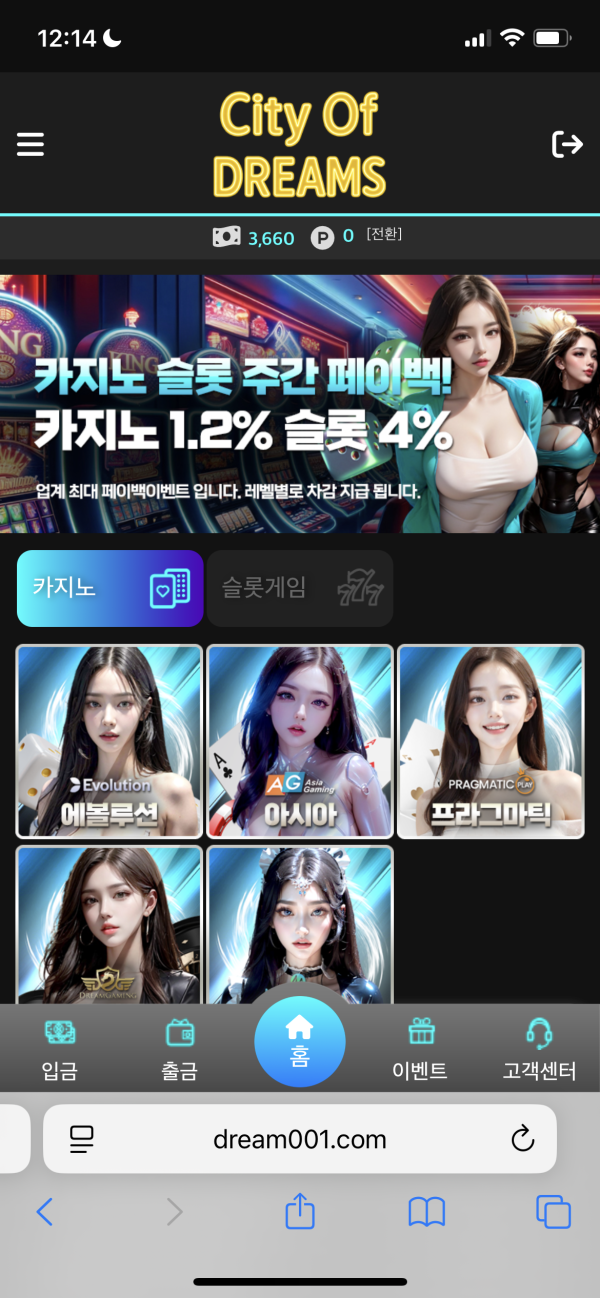Show Safari open tabs
The height and width of the screenshot is (1298, 600).
(x=553, y=1212)
